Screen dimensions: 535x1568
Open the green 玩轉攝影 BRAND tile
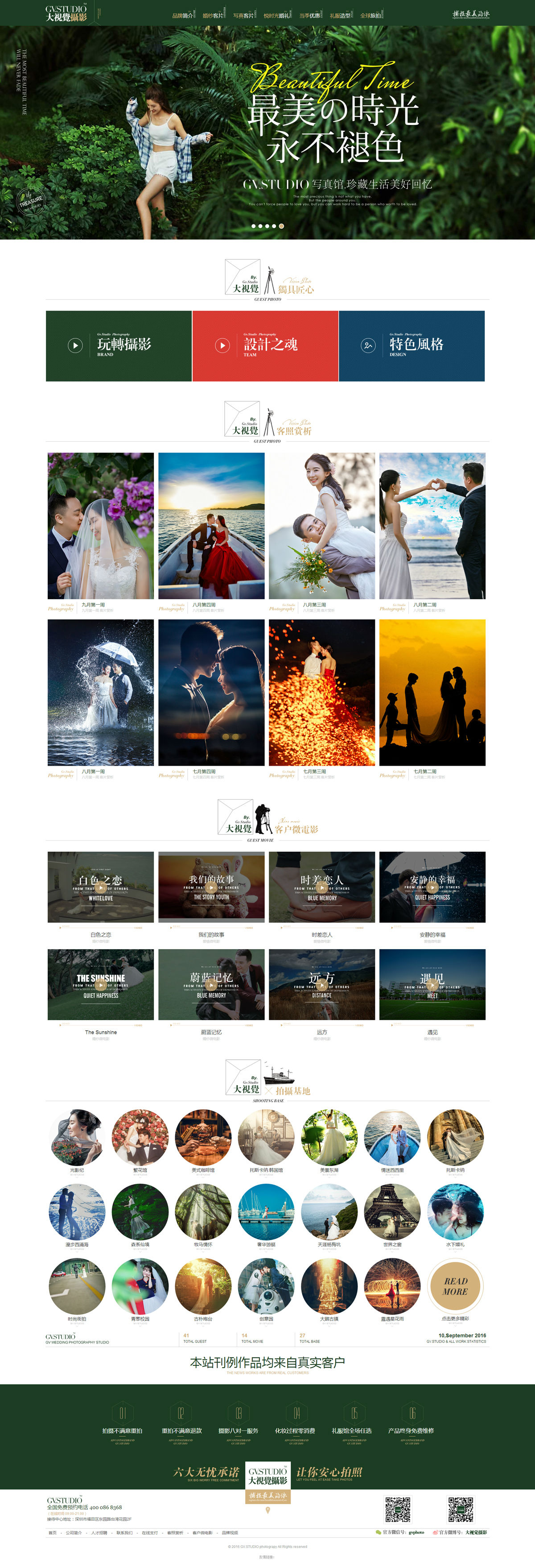[119, 346]
